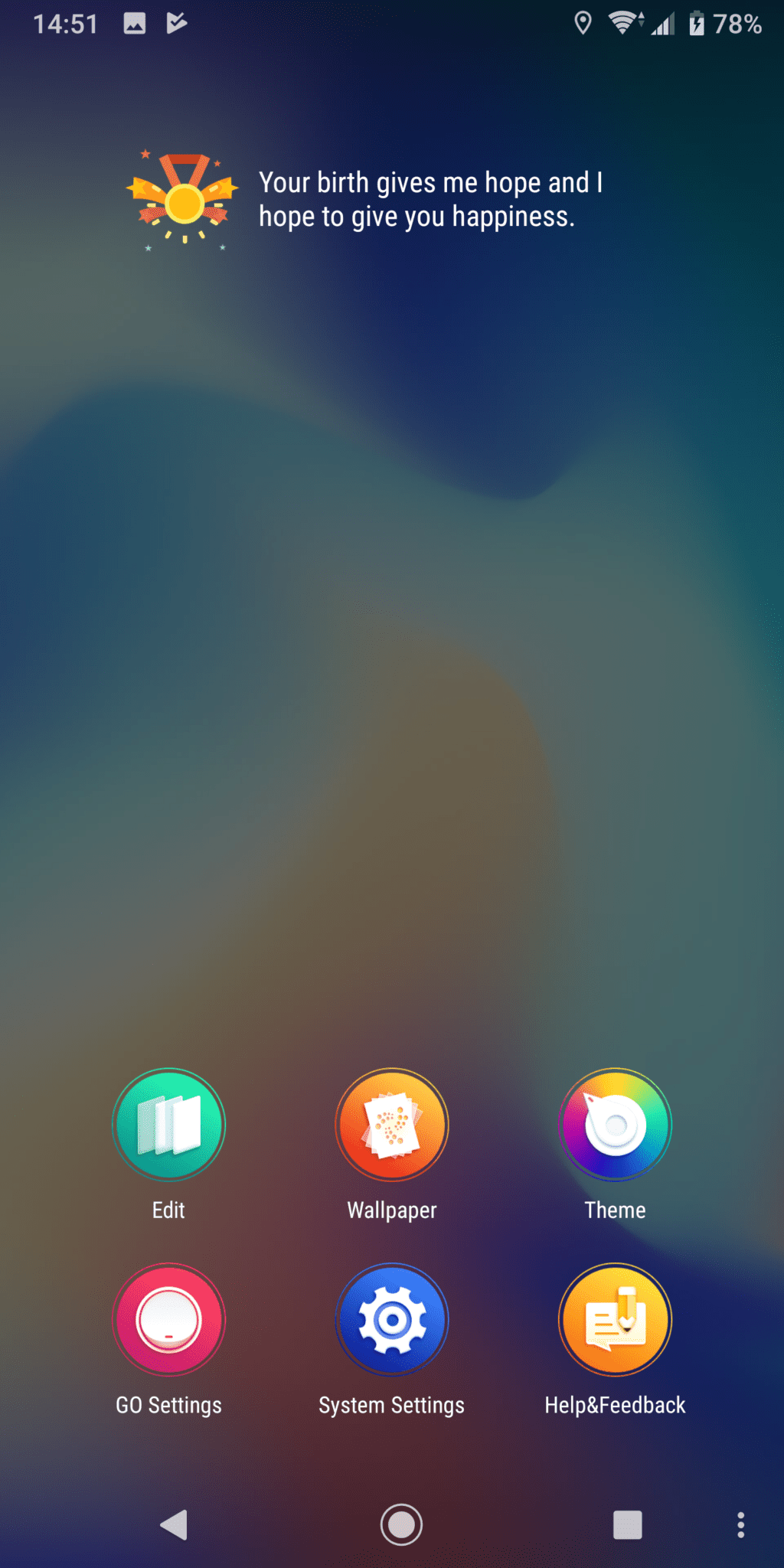Image resolution: width=784 pixels, height=1568 pixels.
Task: Go back using the system back button
Action: coord(174,1524)
